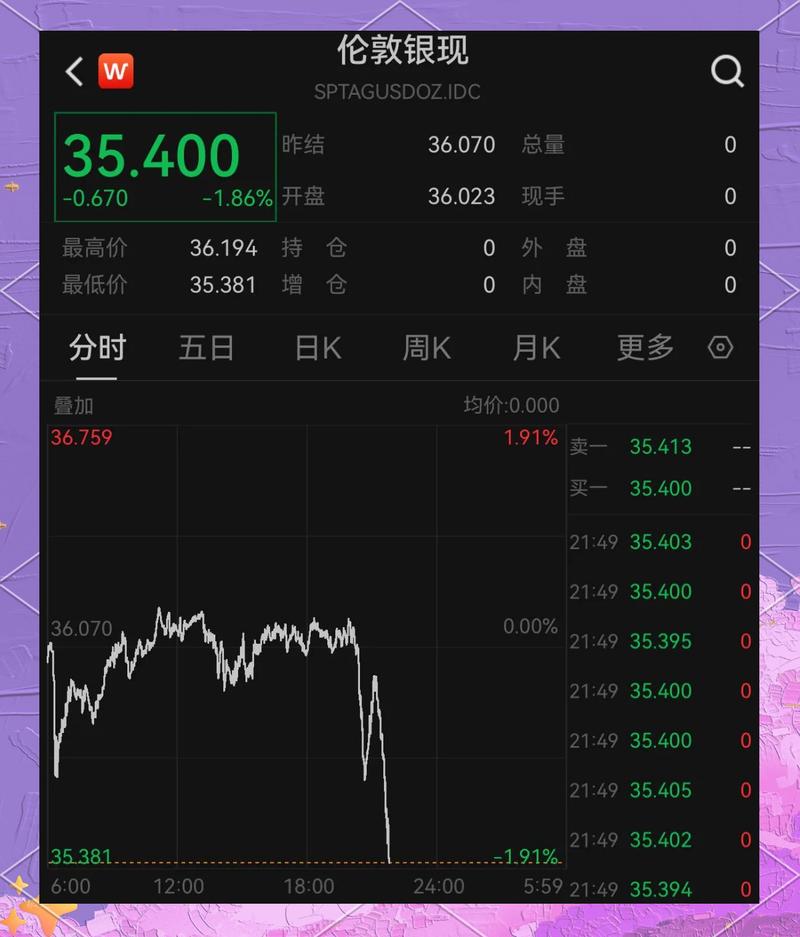Open the search magnifier
The height and width of the screenshot is (937, 800).
[x=728, y=70]
